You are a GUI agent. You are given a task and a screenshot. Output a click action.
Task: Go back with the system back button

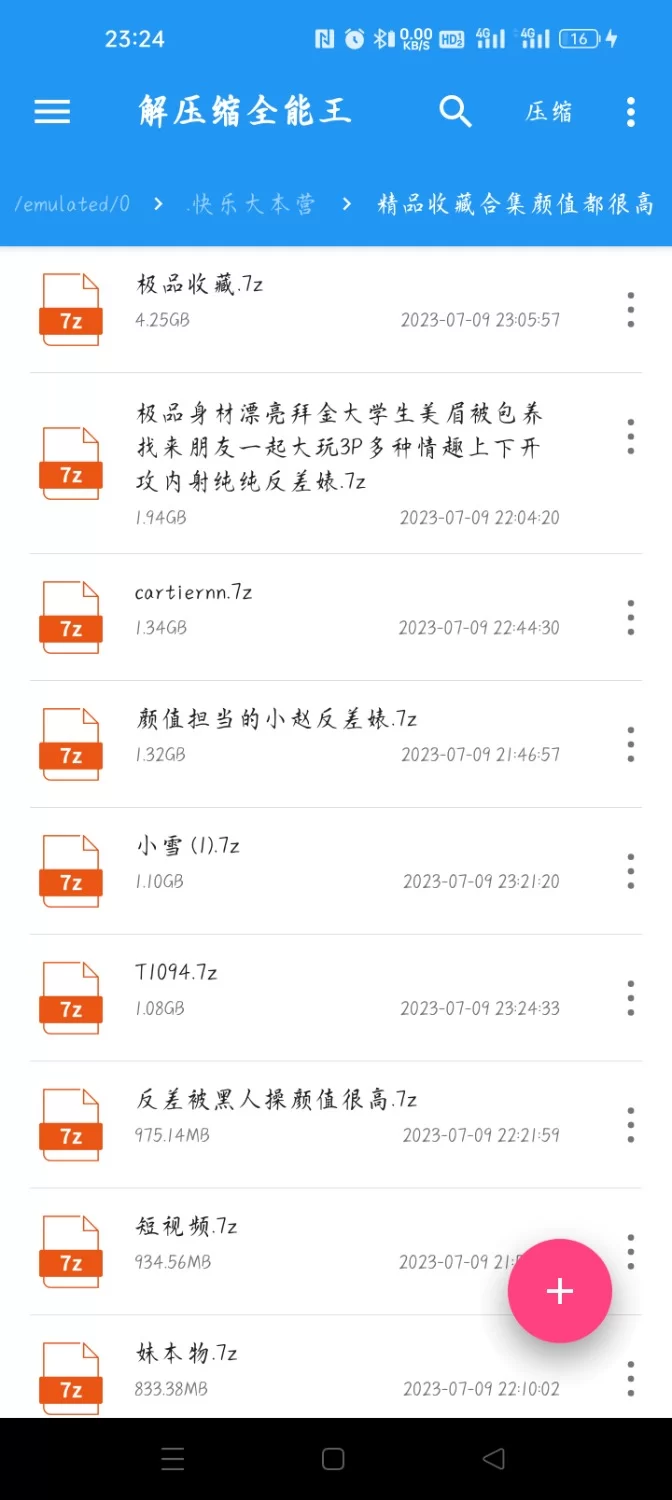click(493, 1459)
